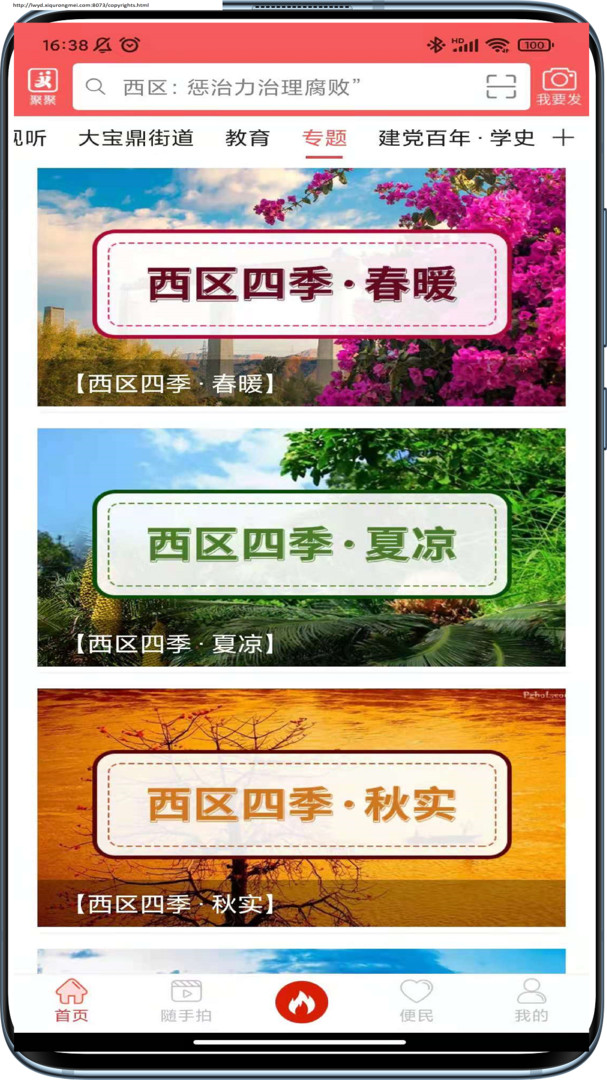This screenshot has height=1080, width=607.
Task: Open the 西区四季·夏凉 topic card
Action: (301, 547)
